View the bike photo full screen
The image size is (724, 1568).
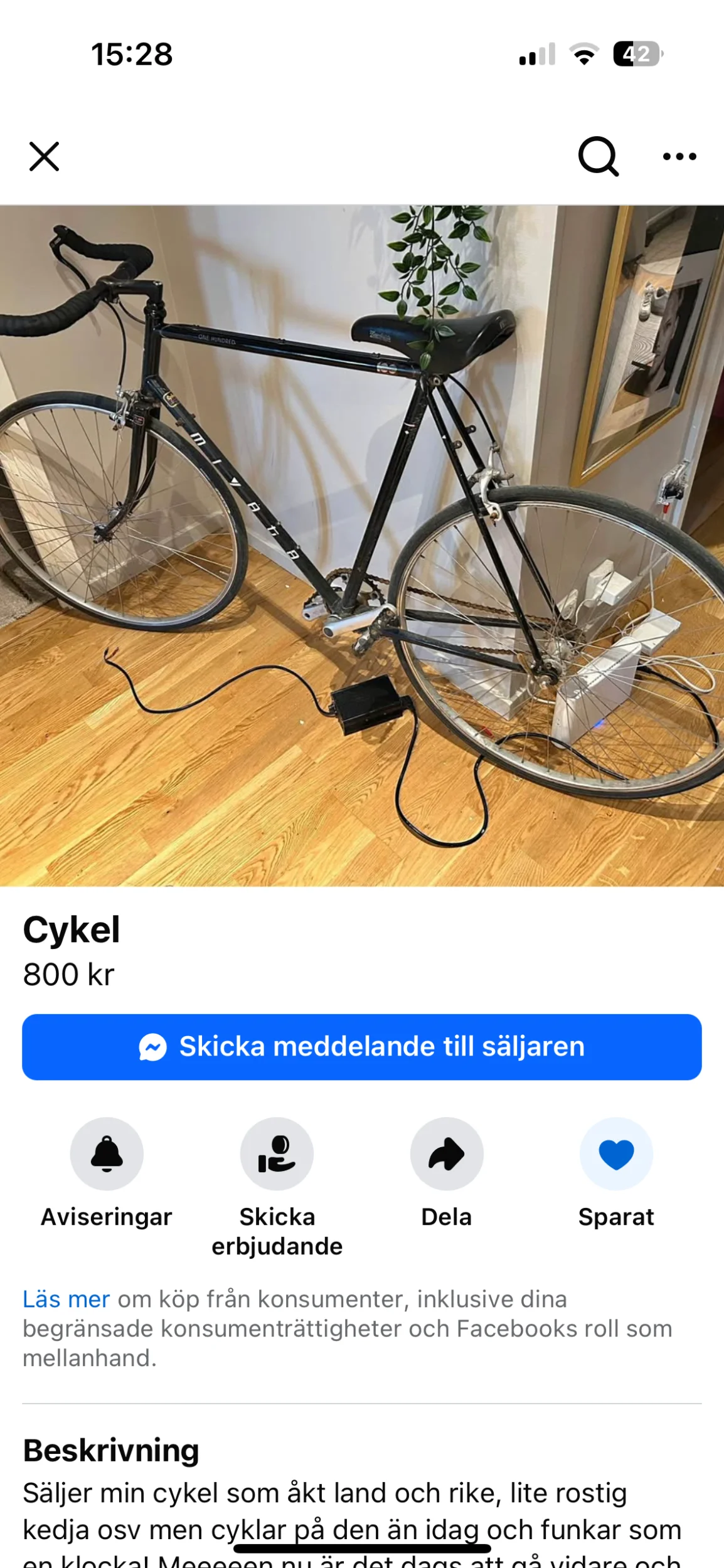click(x=362, y=545)
